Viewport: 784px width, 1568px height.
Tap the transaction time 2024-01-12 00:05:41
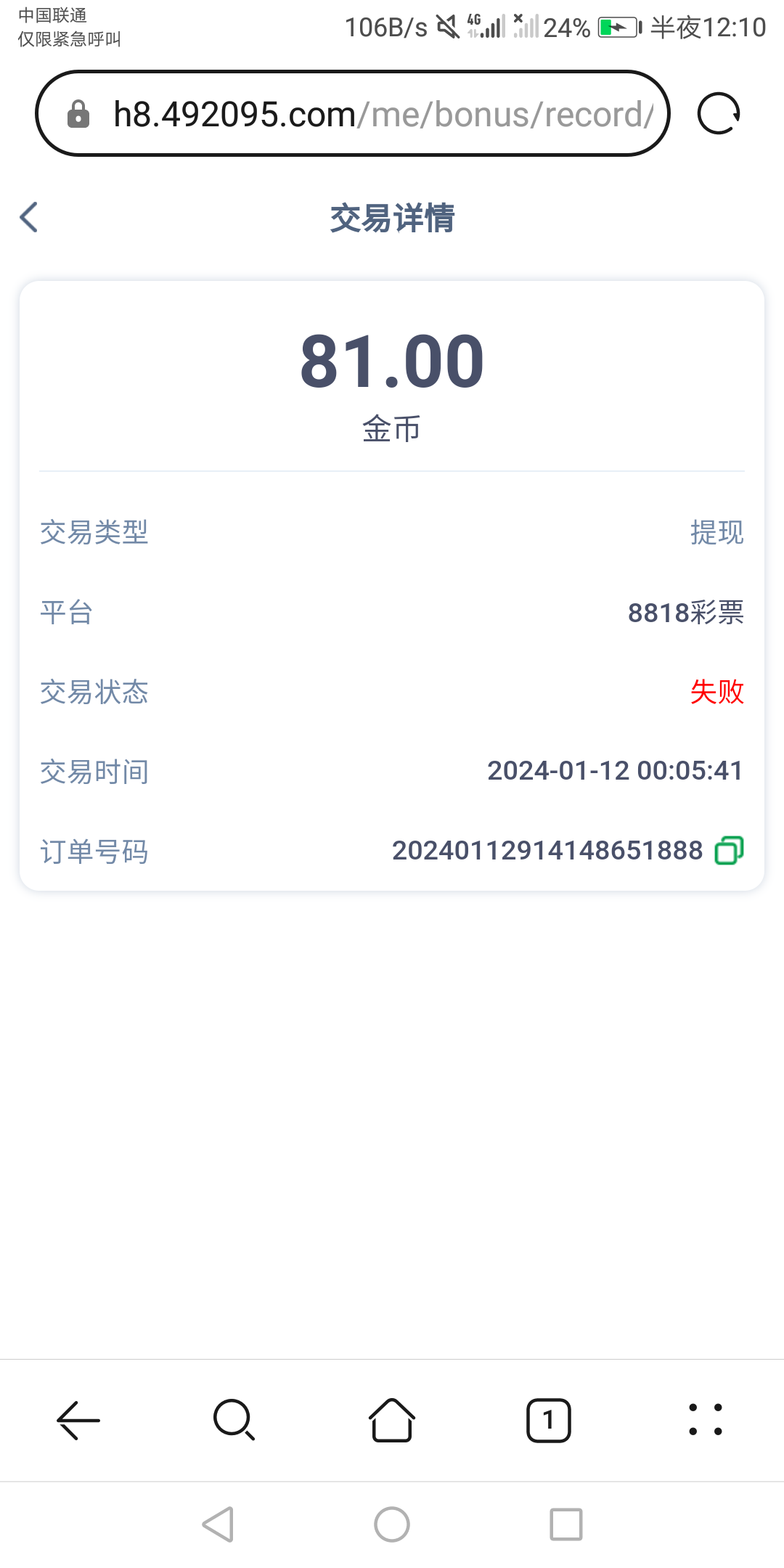point(614,772)
